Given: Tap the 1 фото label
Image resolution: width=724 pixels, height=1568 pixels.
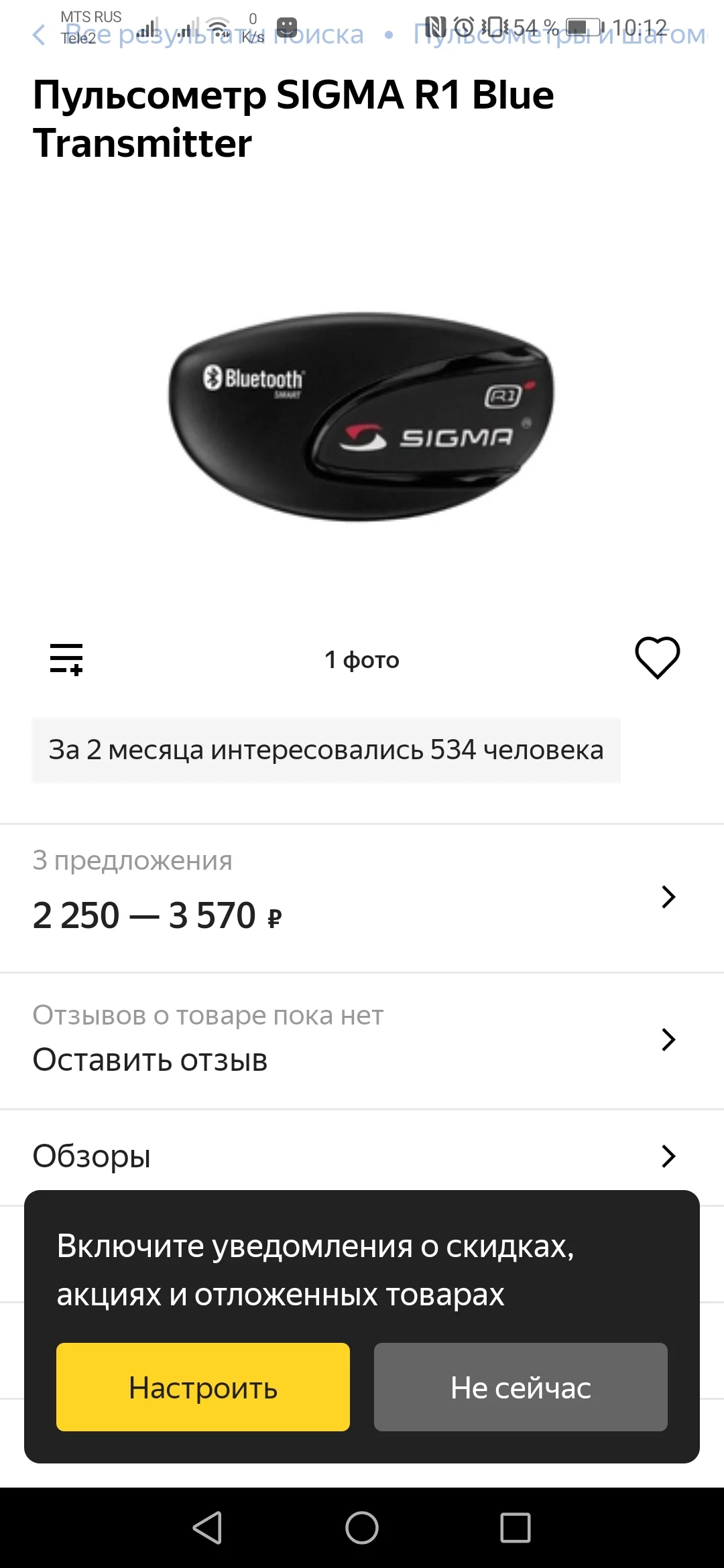Looking at the screenshot, I should [x=362, y=660].
